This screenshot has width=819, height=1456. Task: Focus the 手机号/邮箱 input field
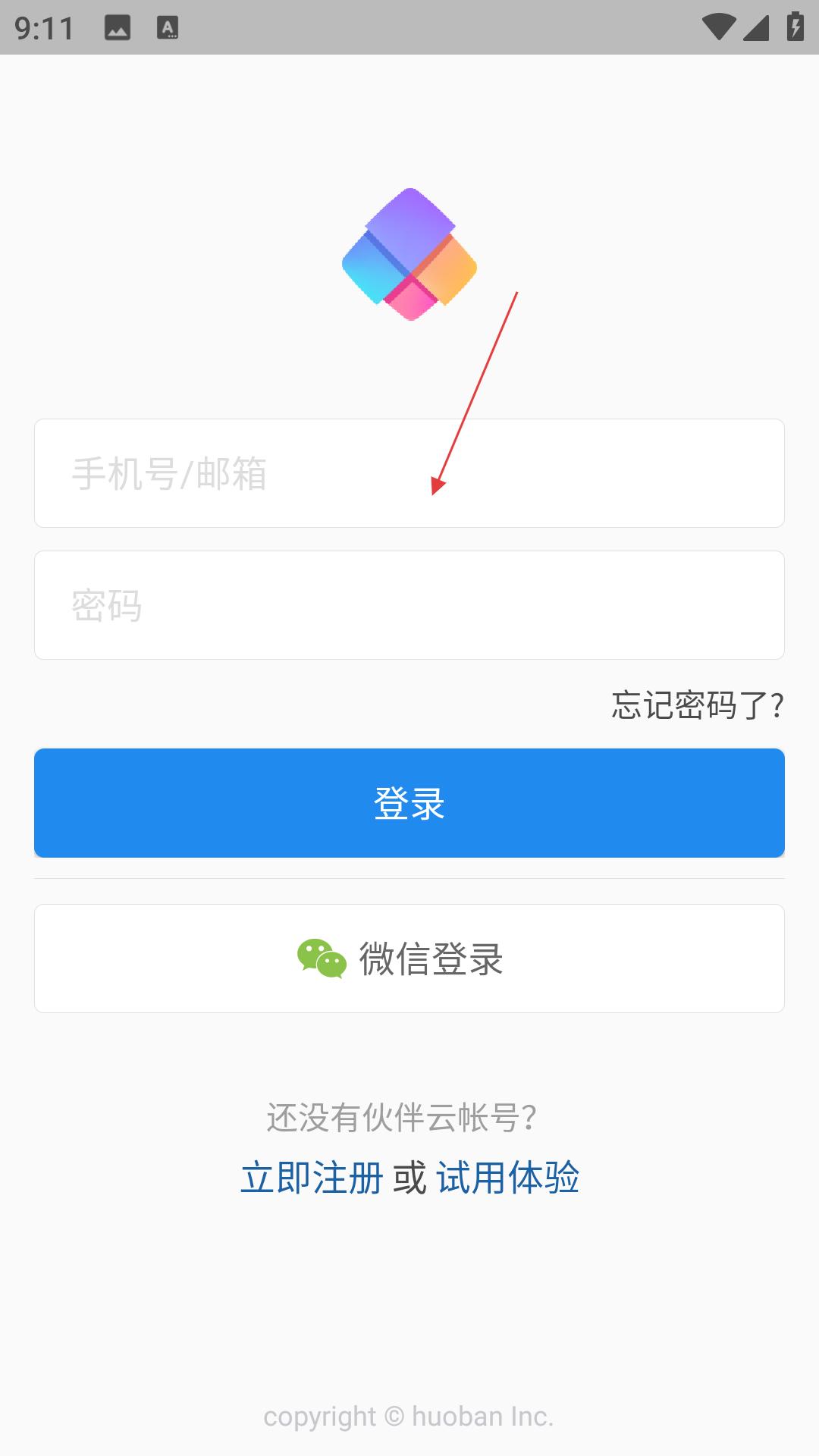(x=409, y=473)
